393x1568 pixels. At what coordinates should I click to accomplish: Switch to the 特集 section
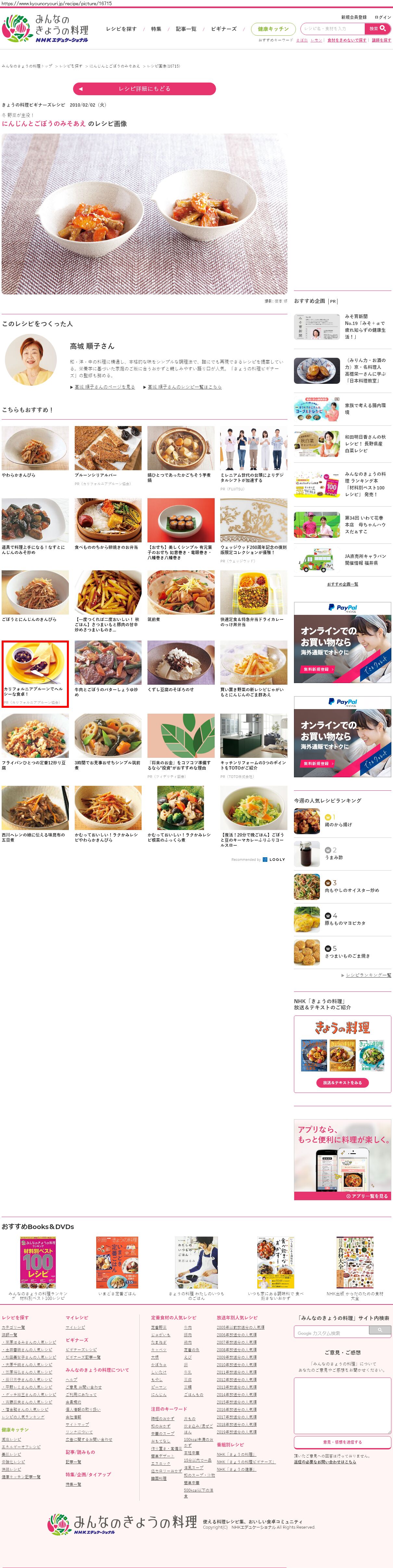tap(156, 29)
